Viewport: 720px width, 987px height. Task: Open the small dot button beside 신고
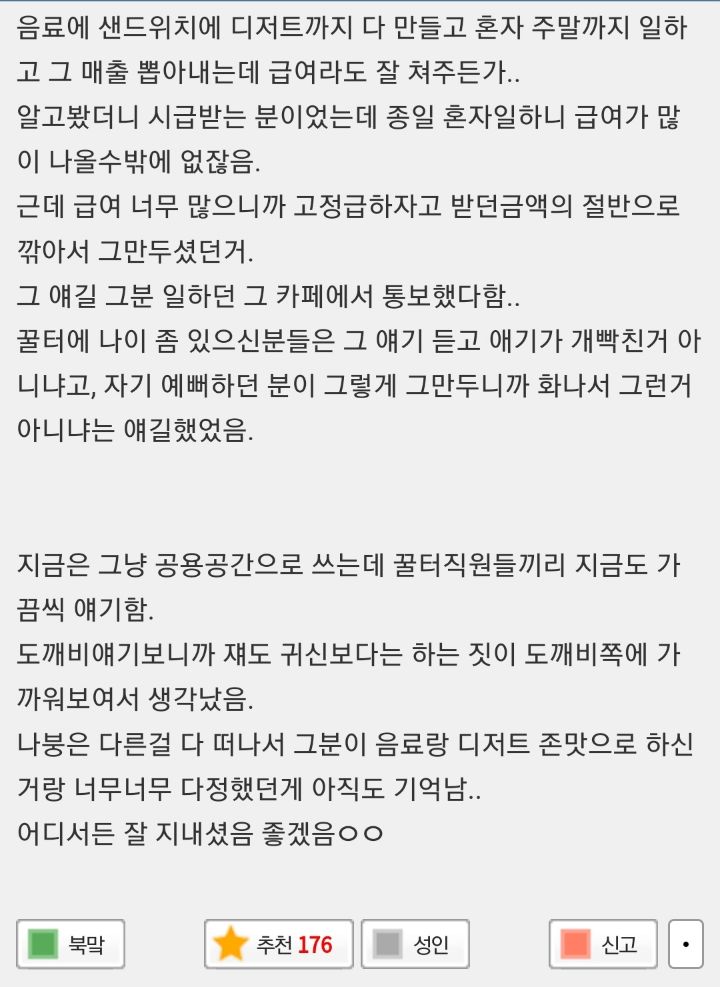point(685,944)
